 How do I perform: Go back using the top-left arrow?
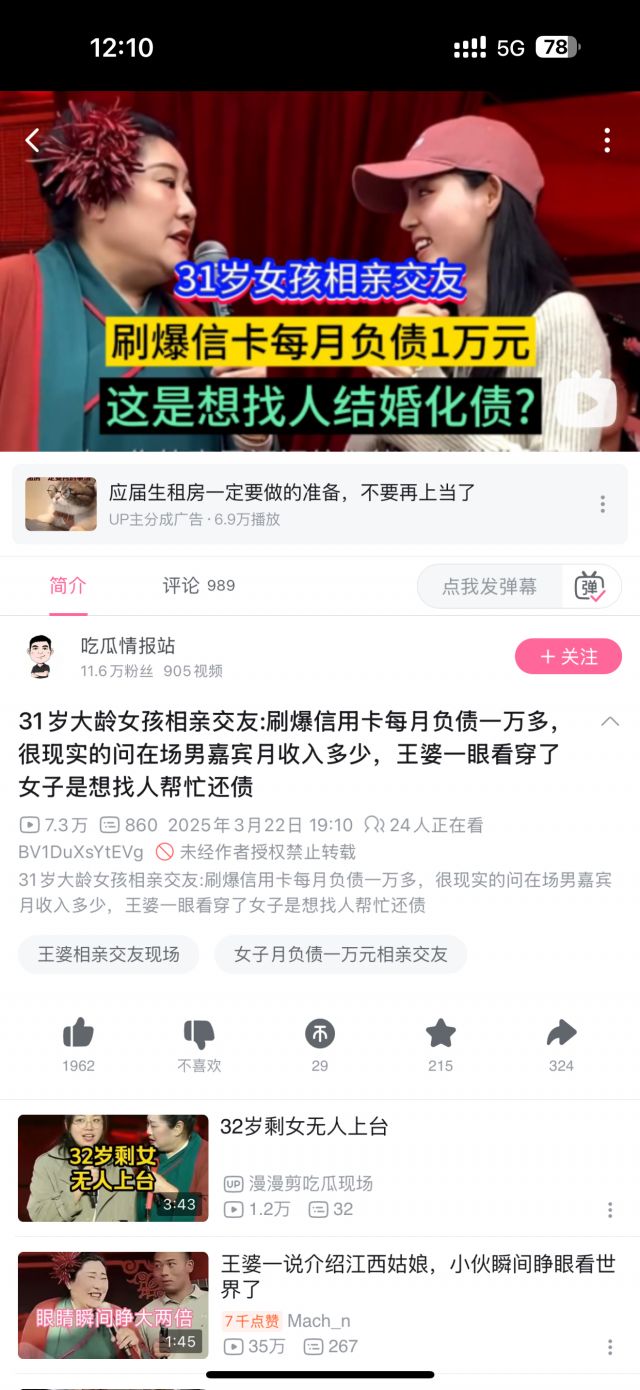pyautogui.click(x=33, y=141)
